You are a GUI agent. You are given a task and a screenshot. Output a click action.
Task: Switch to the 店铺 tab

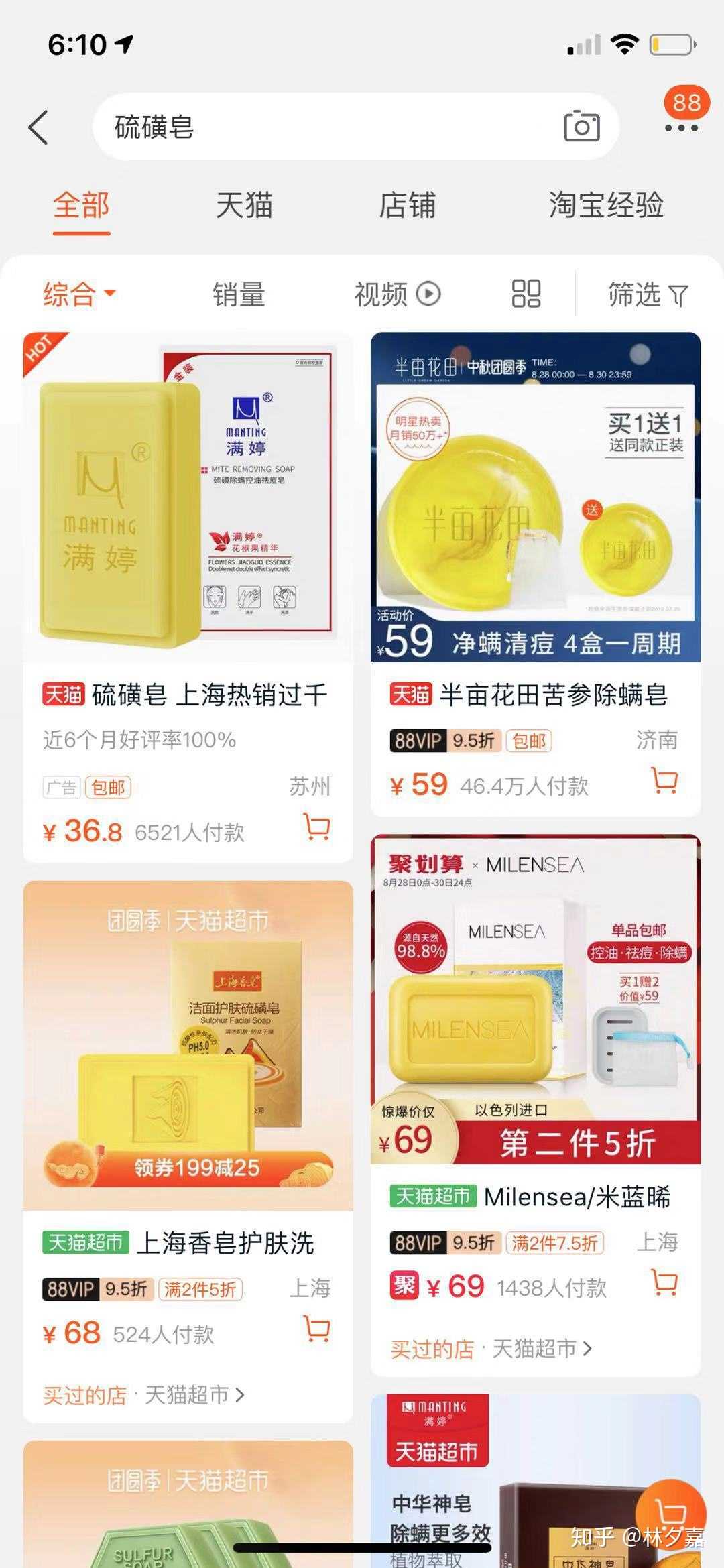407,205
